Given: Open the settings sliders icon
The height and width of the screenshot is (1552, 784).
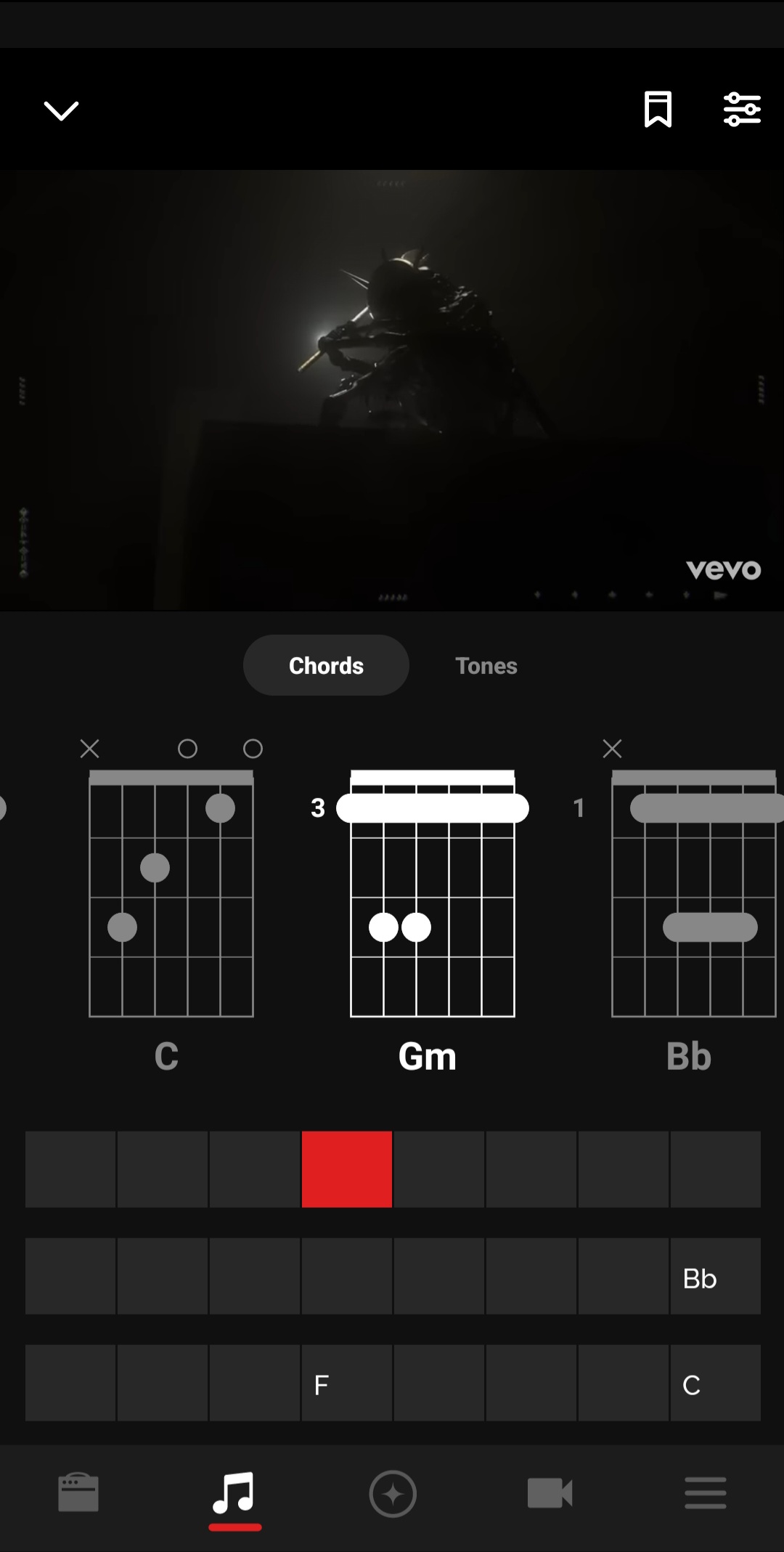Looking at the screenshot, I should click(742, 110).
